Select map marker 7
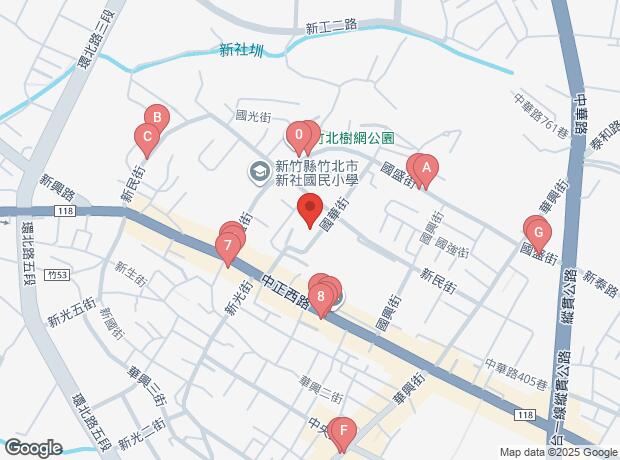620x460 pixels. pos(229,245)
